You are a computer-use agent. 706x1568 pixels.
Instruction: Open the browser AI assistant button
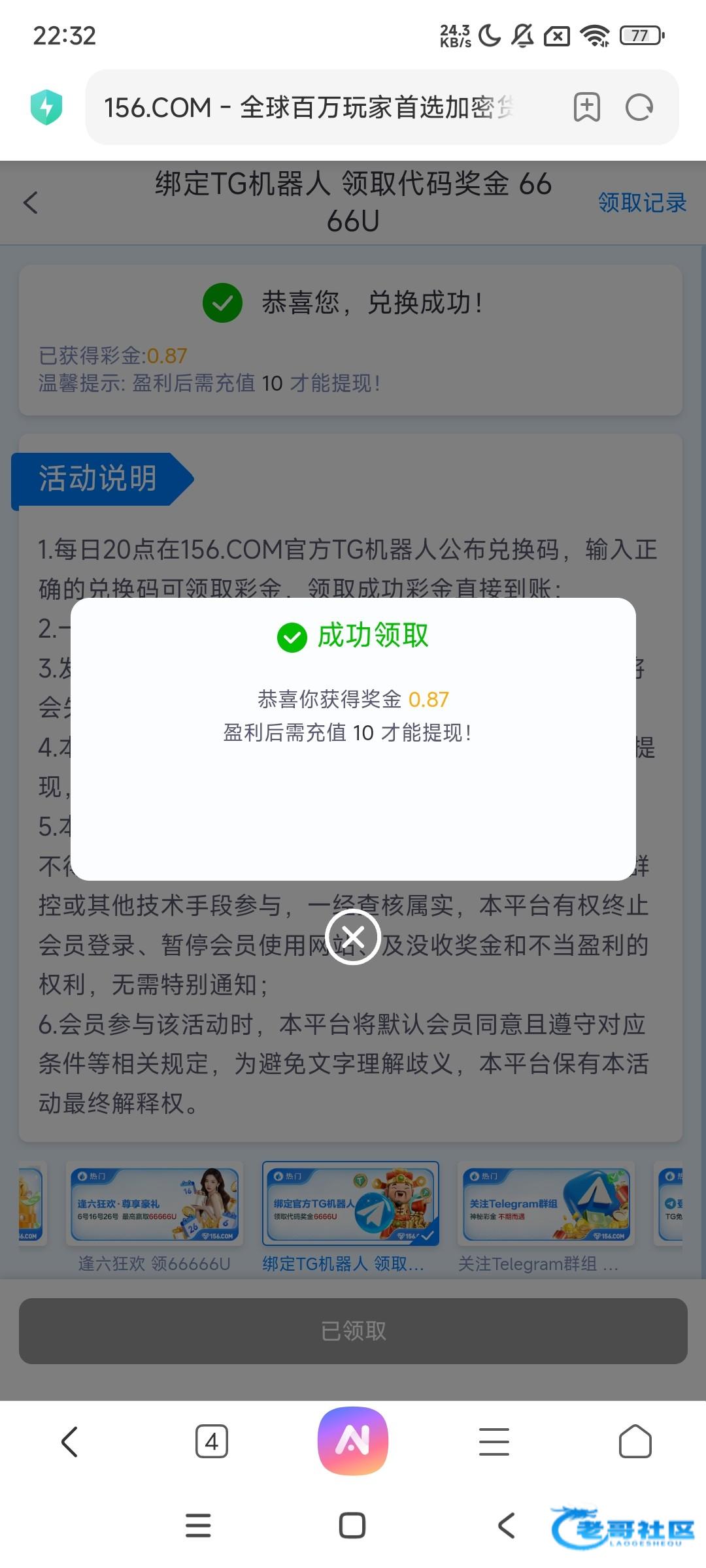(353, 1440)
